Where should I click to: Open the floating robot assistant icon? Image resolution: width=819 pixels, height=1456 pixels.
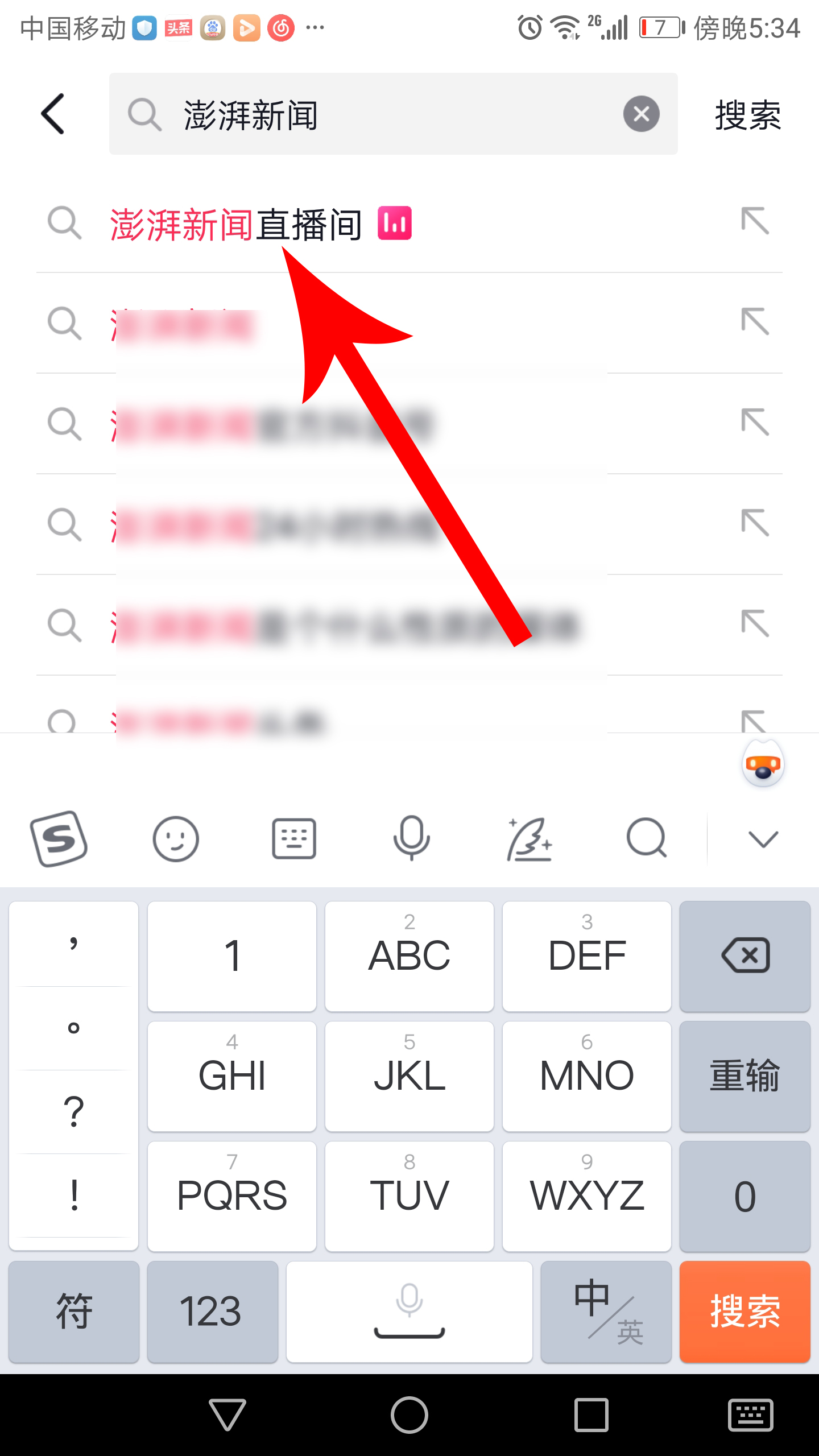(763, 765)
